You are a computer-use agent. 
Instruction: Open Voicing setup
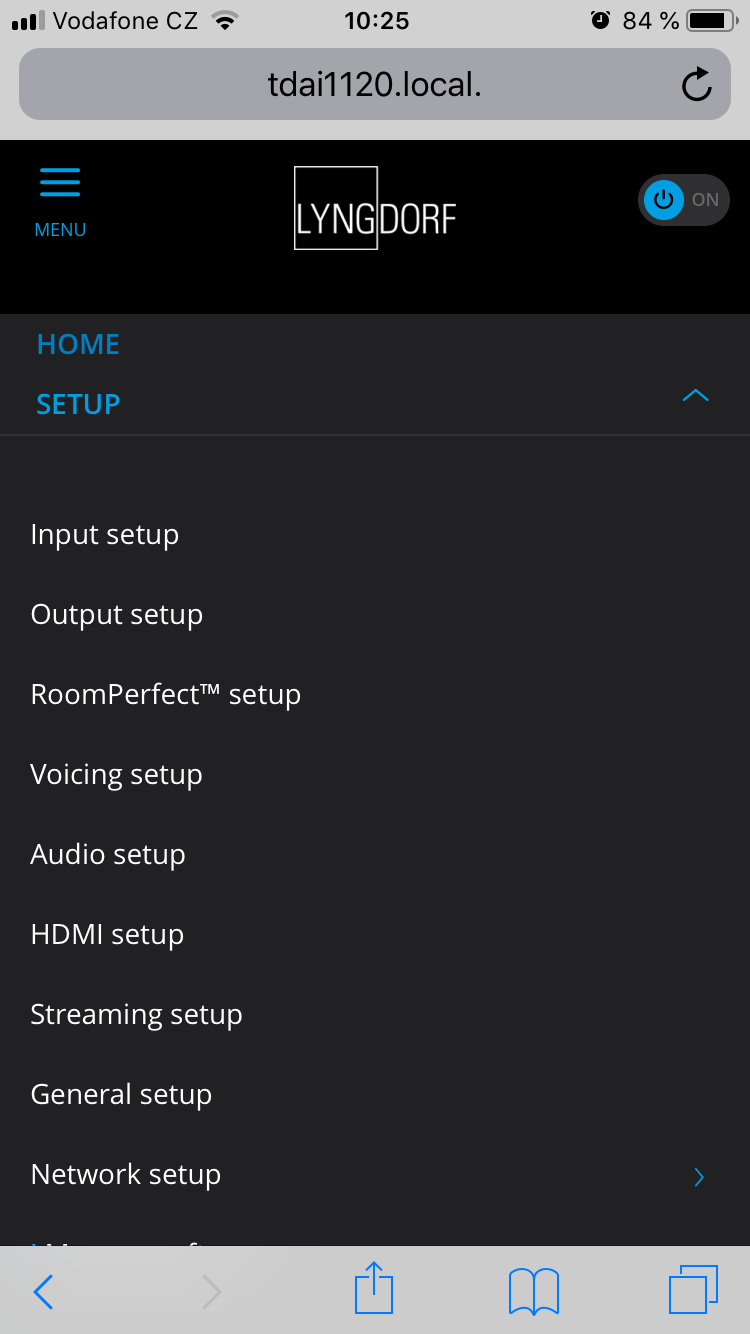click(x=117, y=775)
